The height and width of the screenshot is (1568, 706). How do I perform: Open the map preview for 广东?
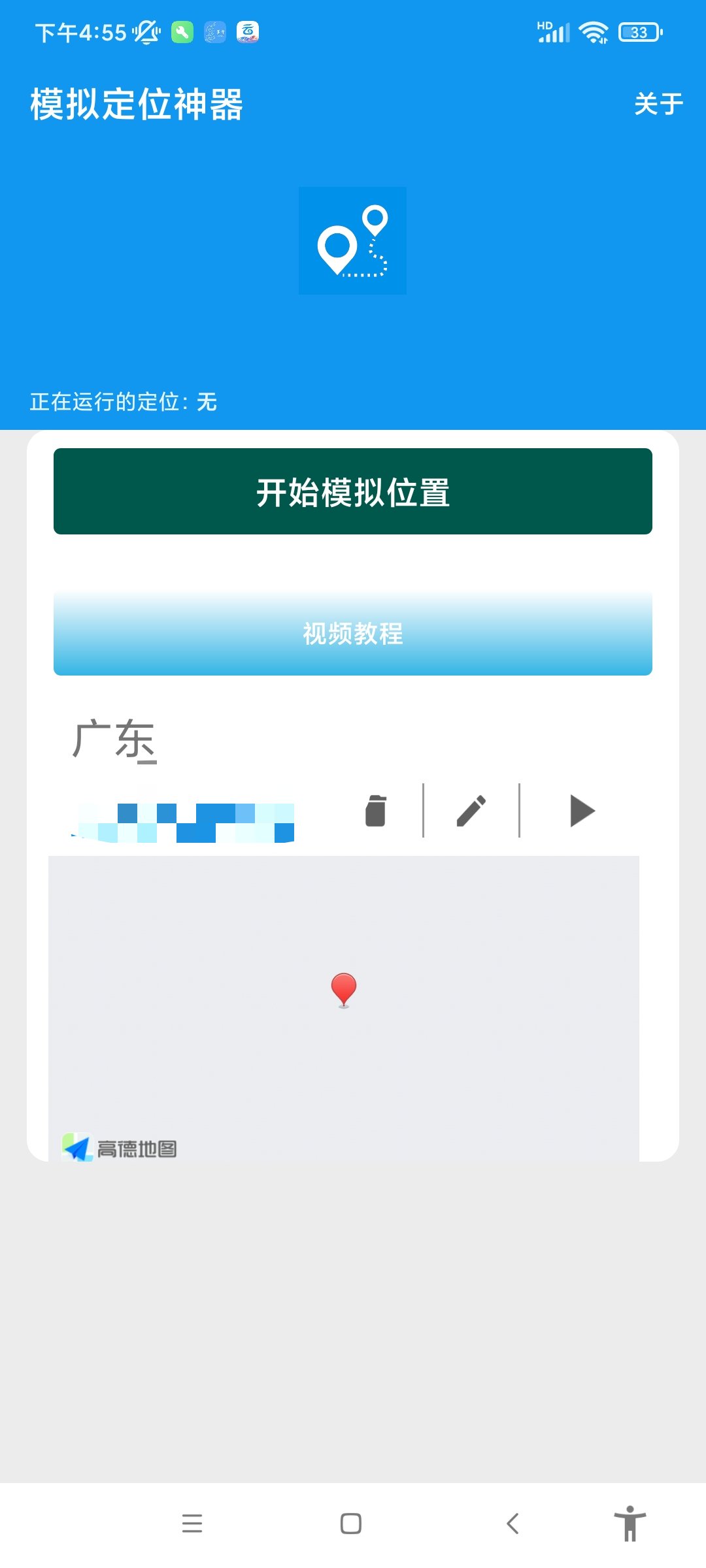pos(344,1006)
